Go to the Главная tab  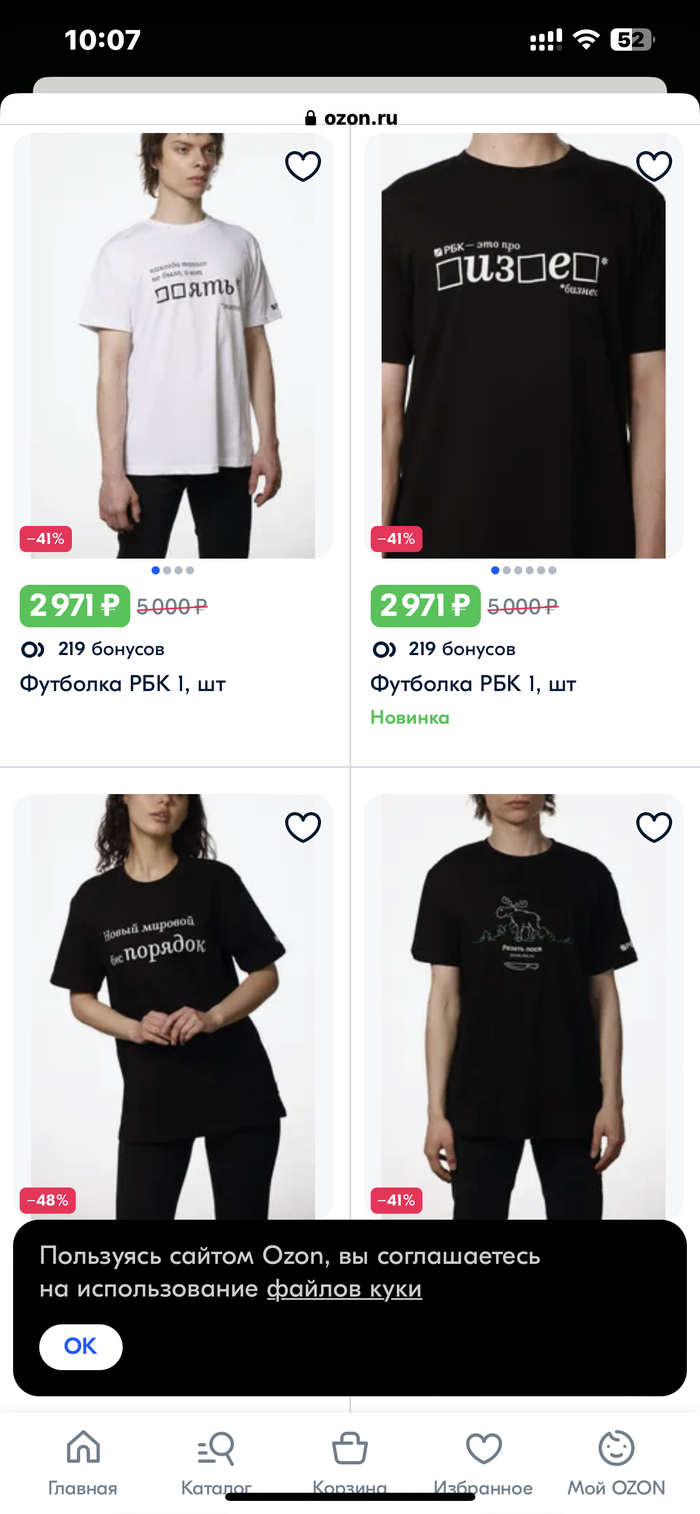click(83, 1461)
